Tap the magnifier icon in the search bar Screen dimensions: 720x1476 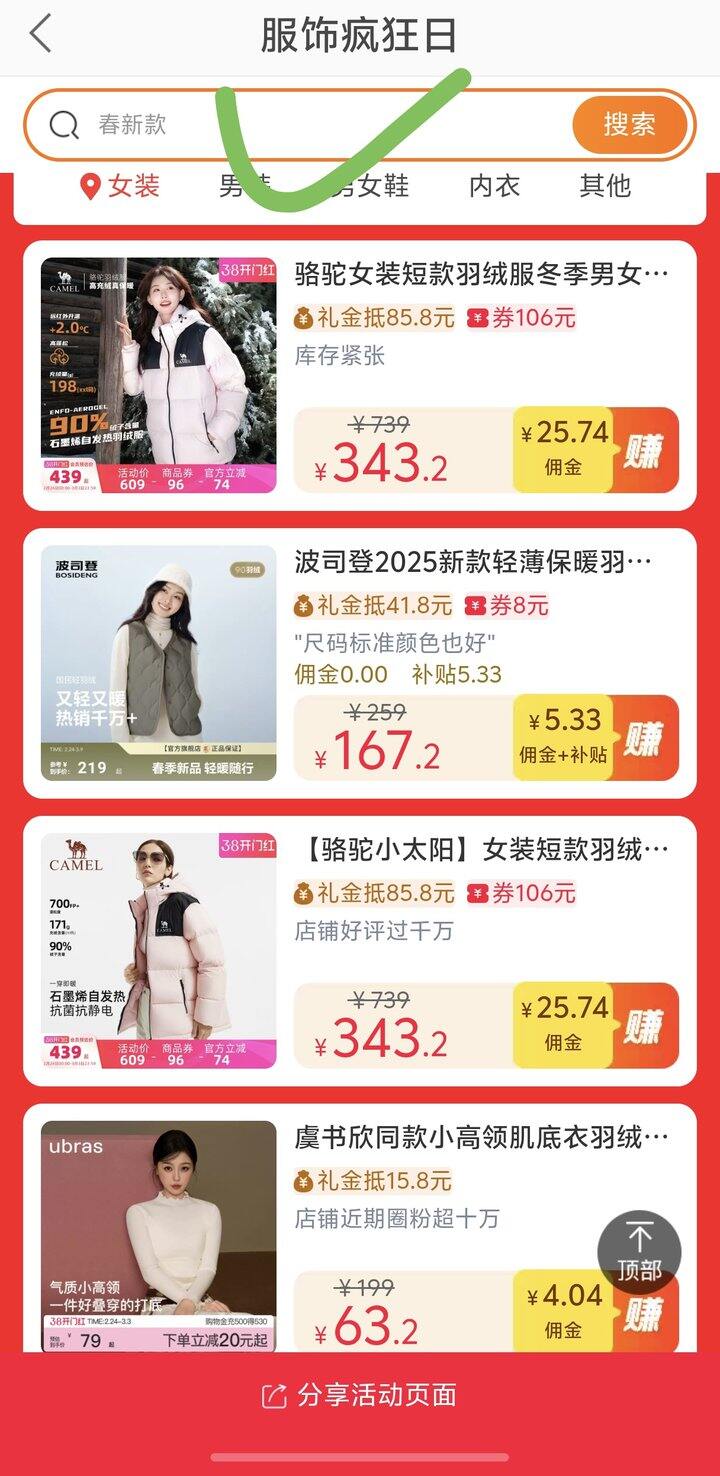click(63, 125)
